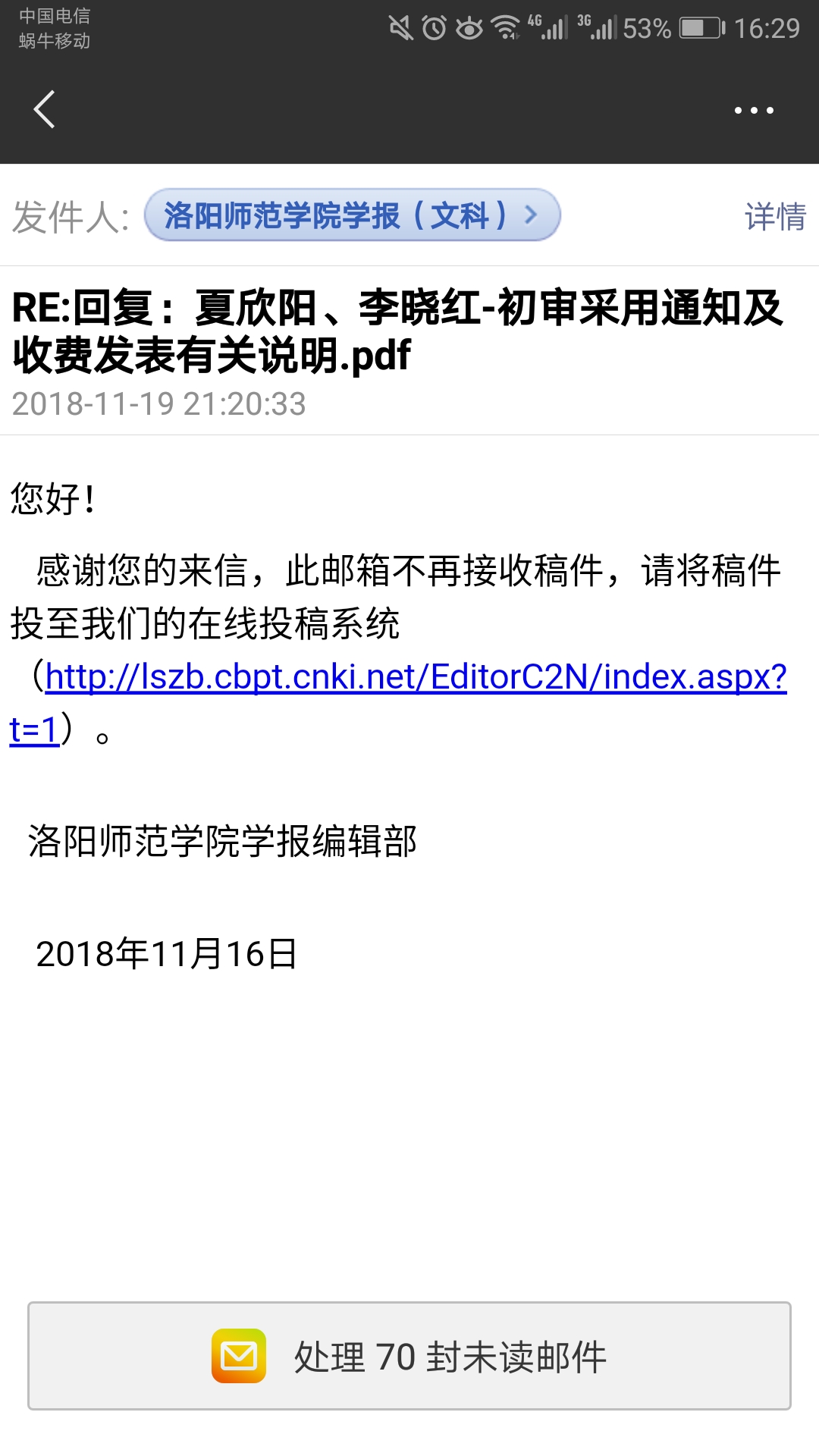Tap the sender chip 洛阳师范学院学报（文科）
Screen dimensions: 819x1456
pyautogui.click(x=353, y=215)
